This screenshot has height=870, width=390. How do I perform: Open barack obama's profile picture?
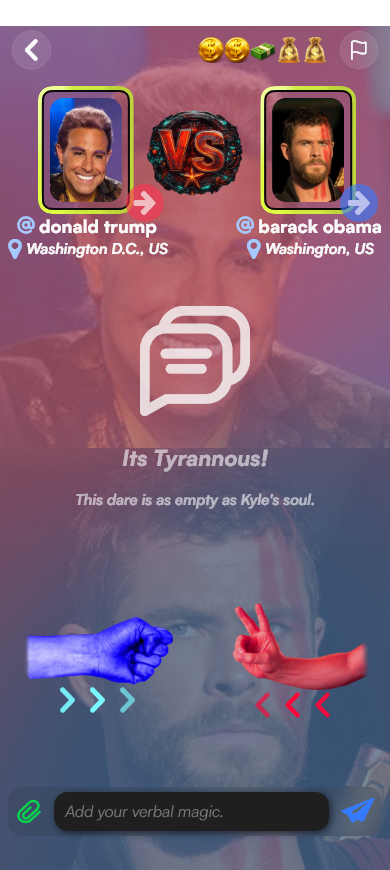308,150
